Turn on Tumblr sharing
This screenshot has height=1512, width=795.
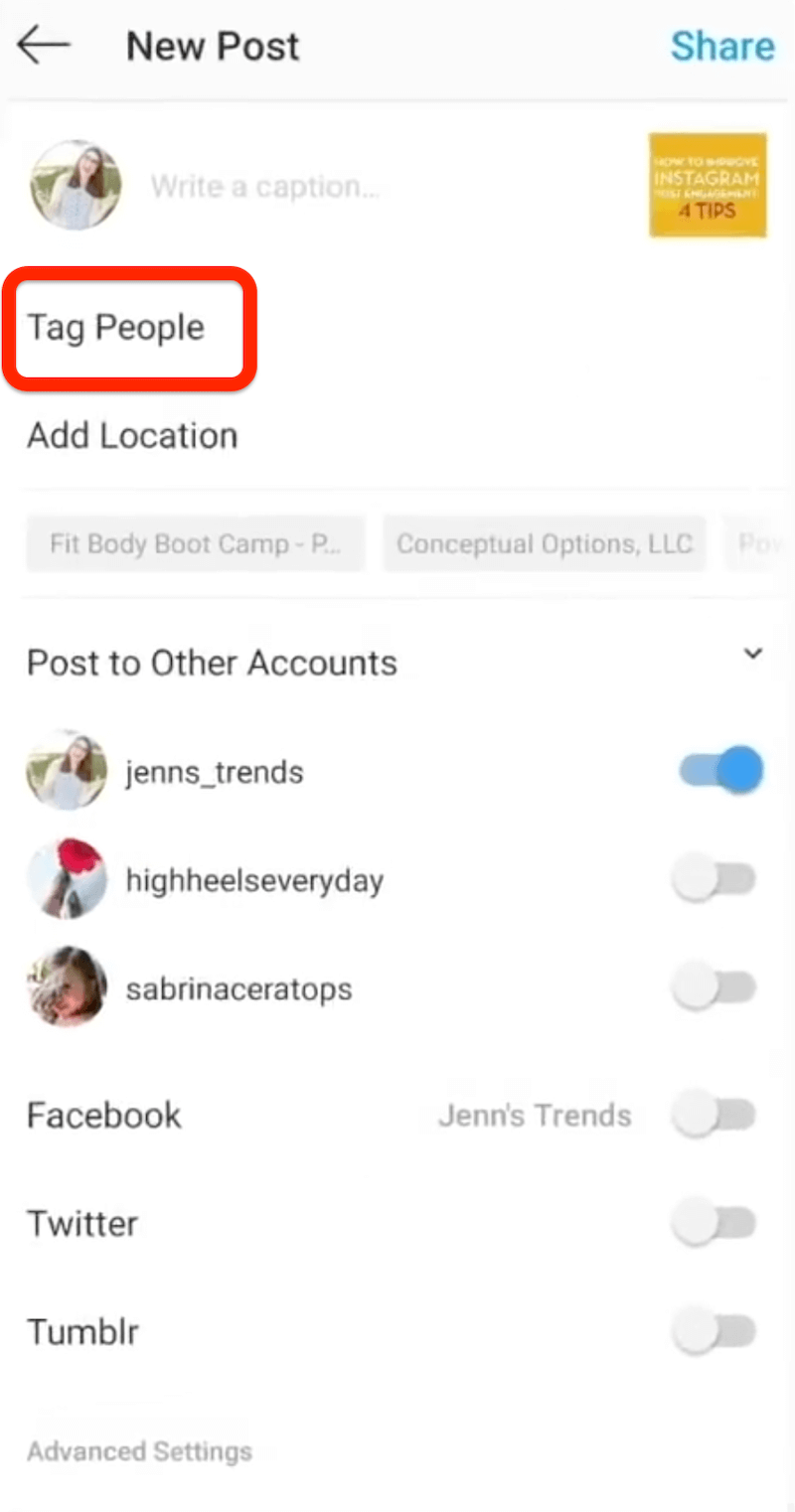pos(714,1331)
